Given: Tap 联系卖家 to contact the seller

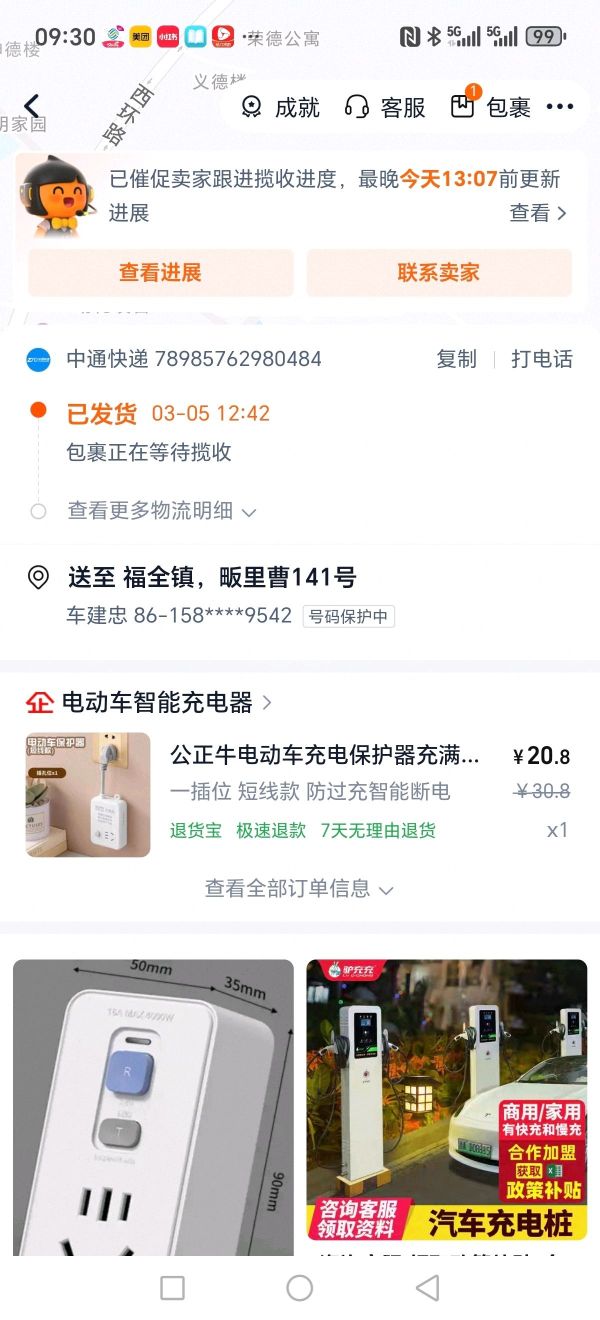Looking at the screenshot, I should click(438, 272).
